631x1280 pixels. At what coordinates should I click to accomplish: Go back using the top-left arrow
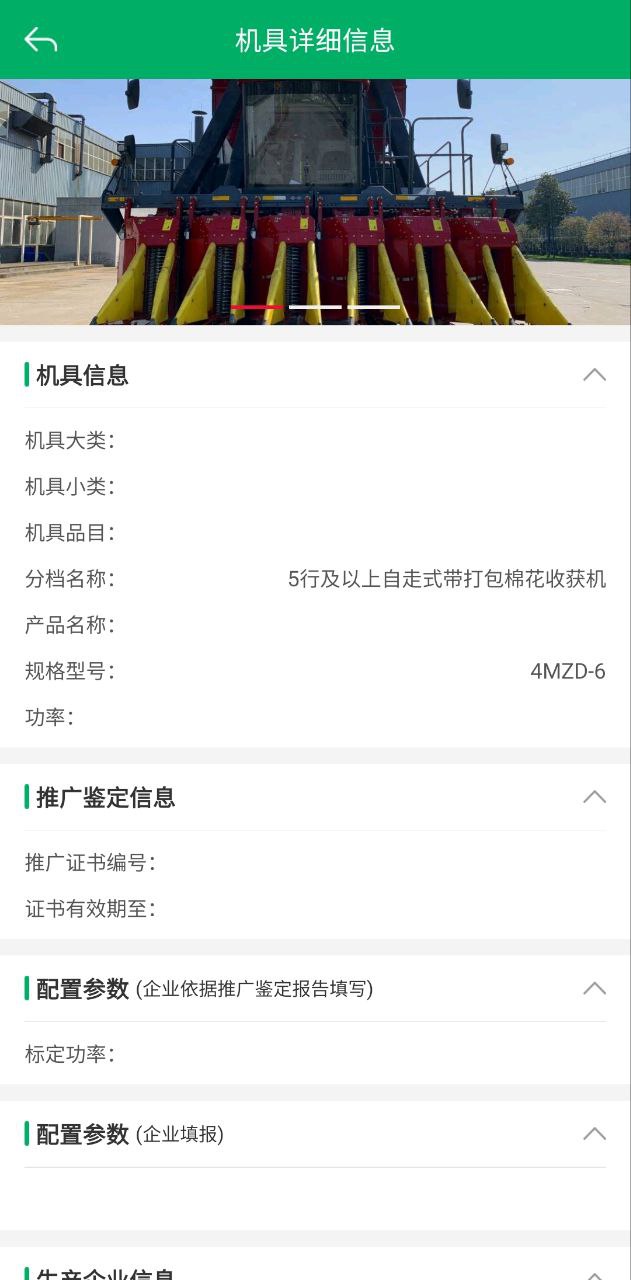(41, 40)
